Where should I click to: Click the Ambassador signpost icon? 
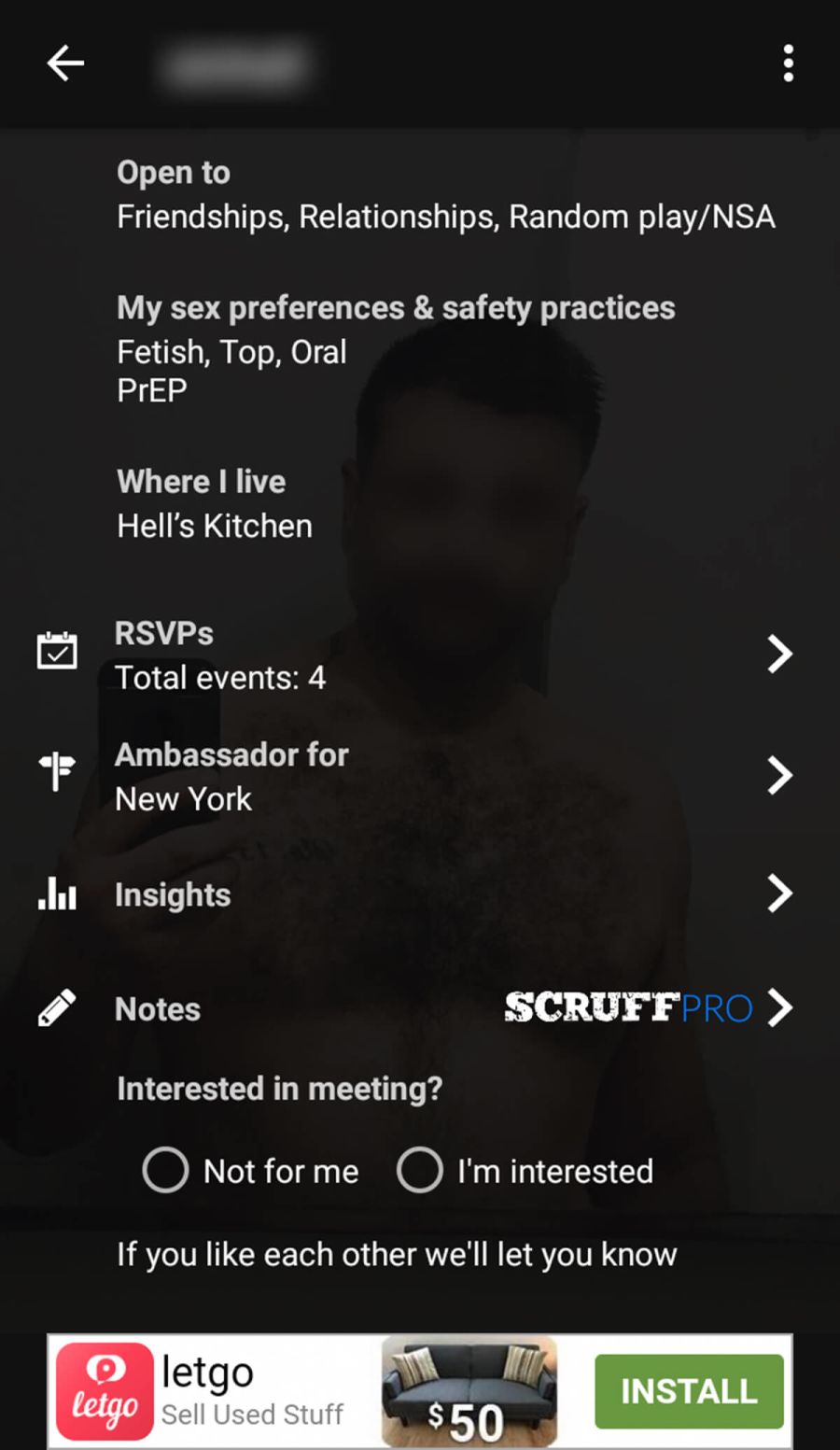(56, 773)
